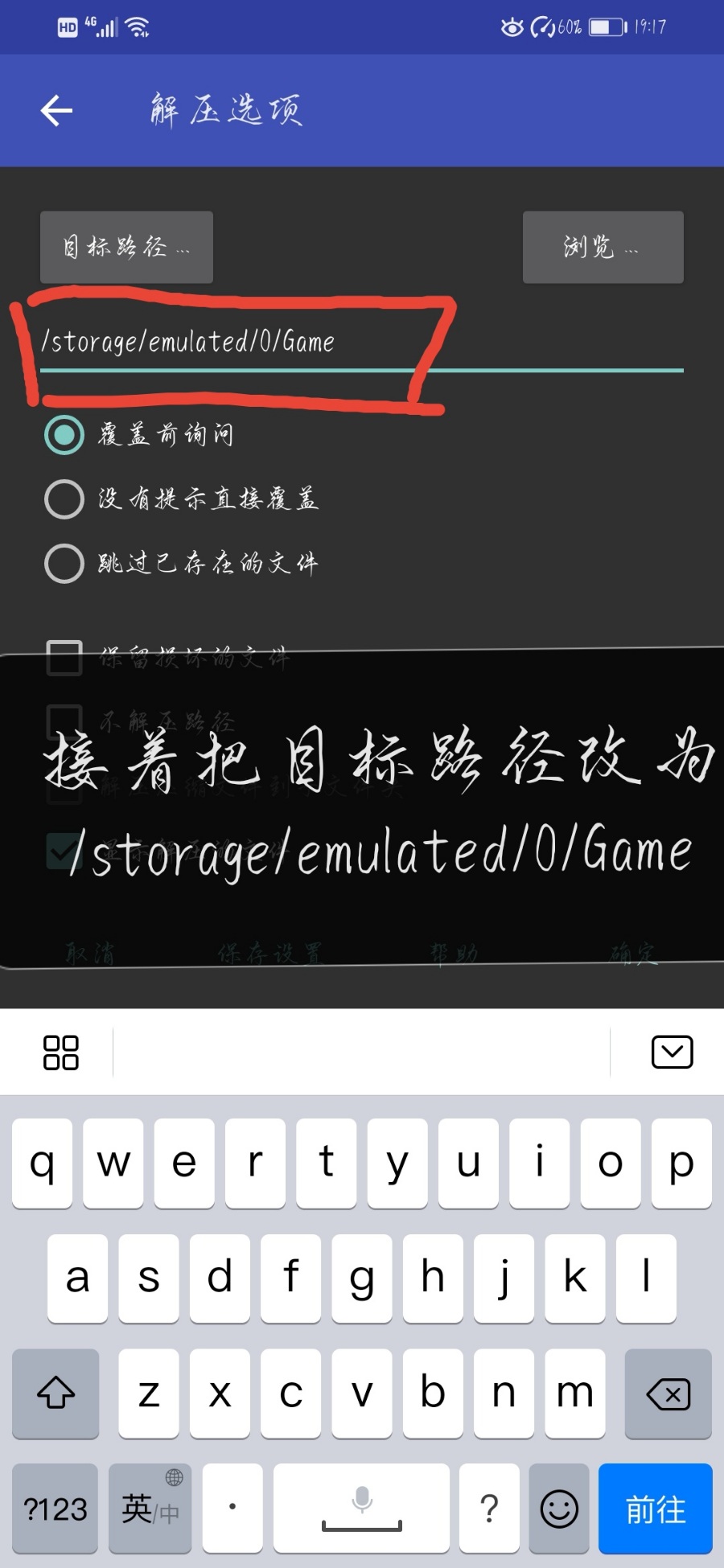Screen dimensions: 724x1568
Task: Tap the question mark key
Action: 489,1508
